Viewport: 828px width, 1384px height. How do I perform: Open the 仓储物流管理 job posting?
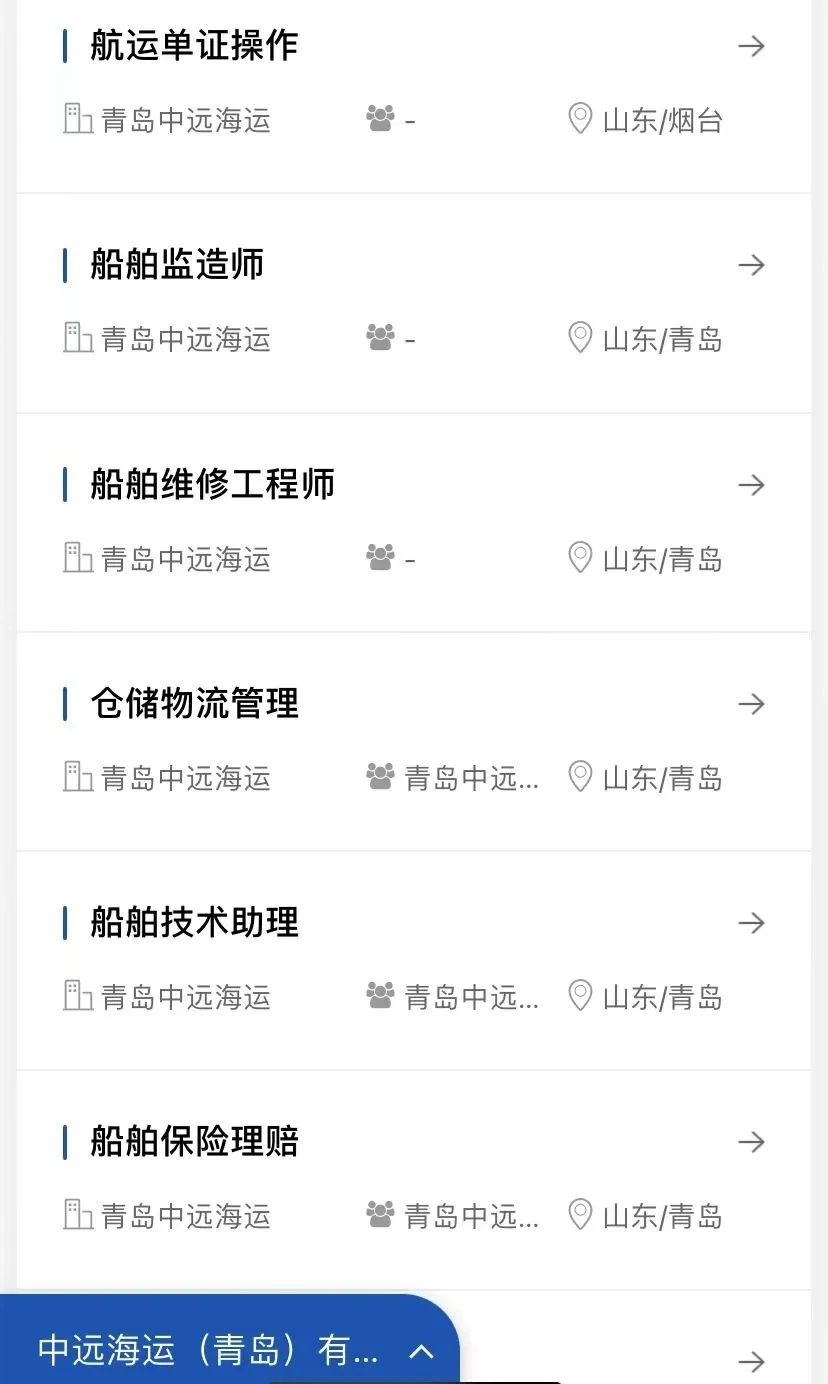194,704
